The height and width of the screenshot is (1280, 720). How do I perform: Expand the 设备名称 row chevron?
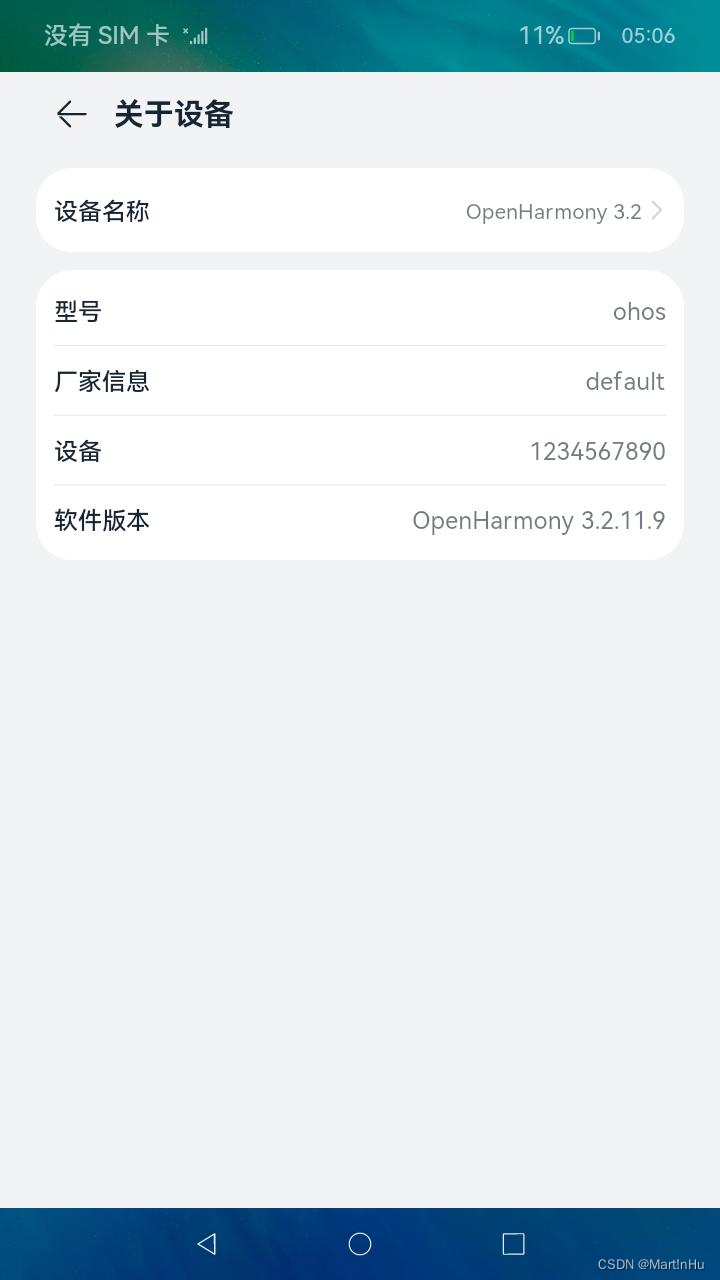pos(657,210)
